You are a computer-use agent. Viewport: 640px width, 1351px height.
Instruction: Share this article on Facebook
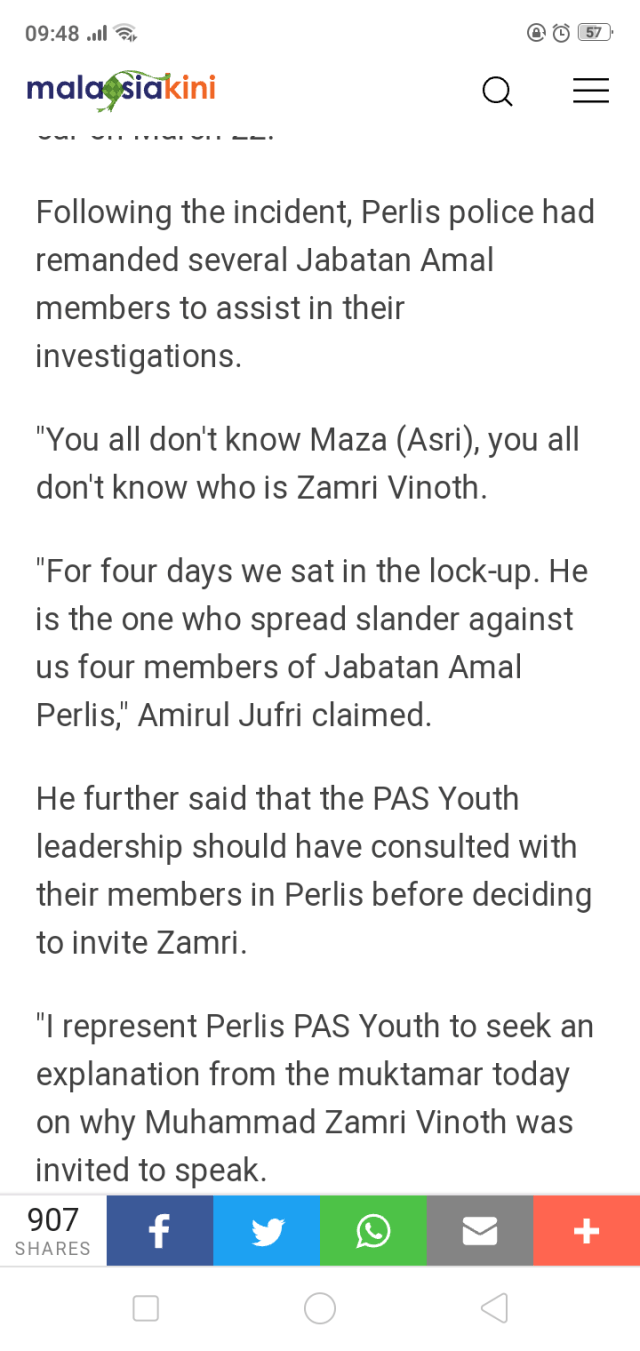[160, 1231]
